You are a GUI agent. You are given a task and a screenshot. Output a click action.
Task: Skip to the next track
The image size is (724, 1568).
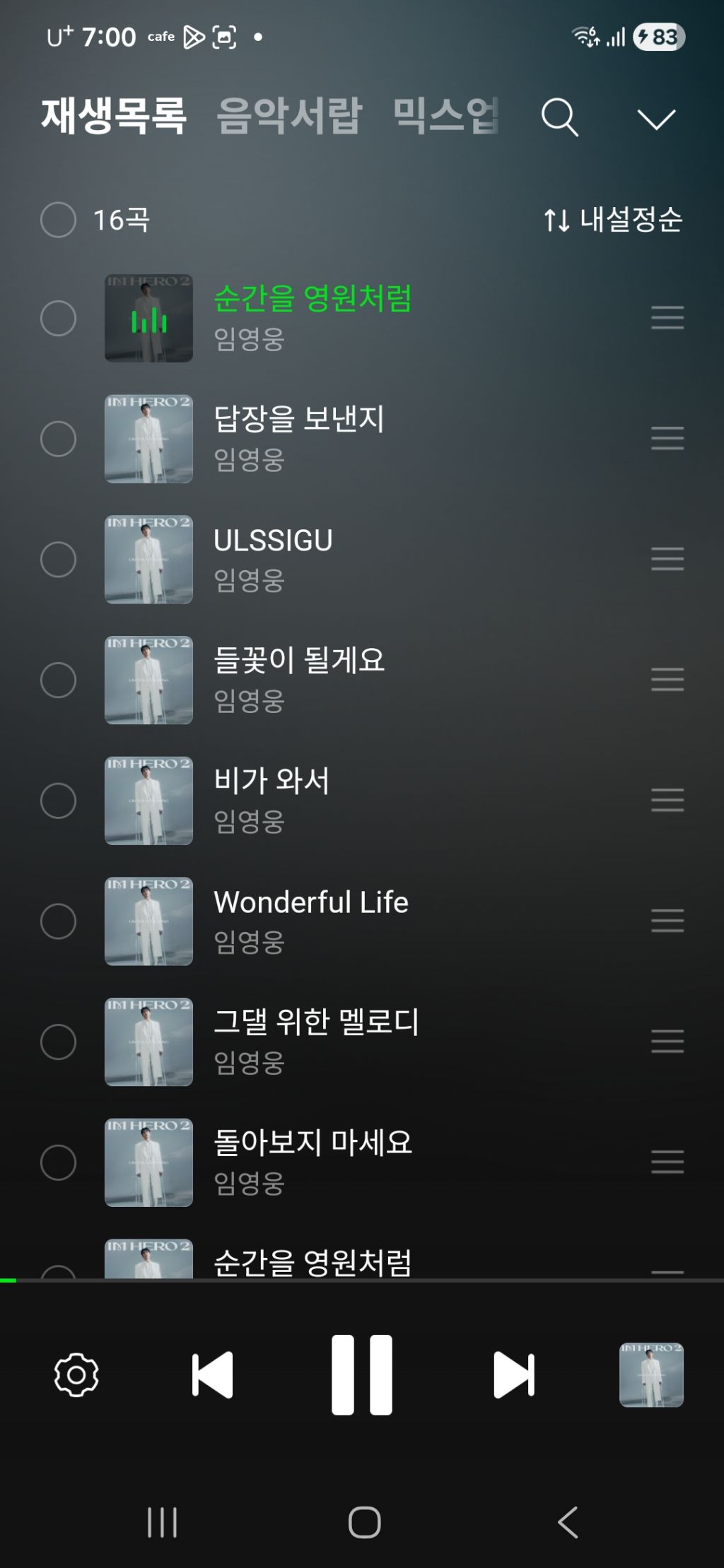coord(513,1375)
